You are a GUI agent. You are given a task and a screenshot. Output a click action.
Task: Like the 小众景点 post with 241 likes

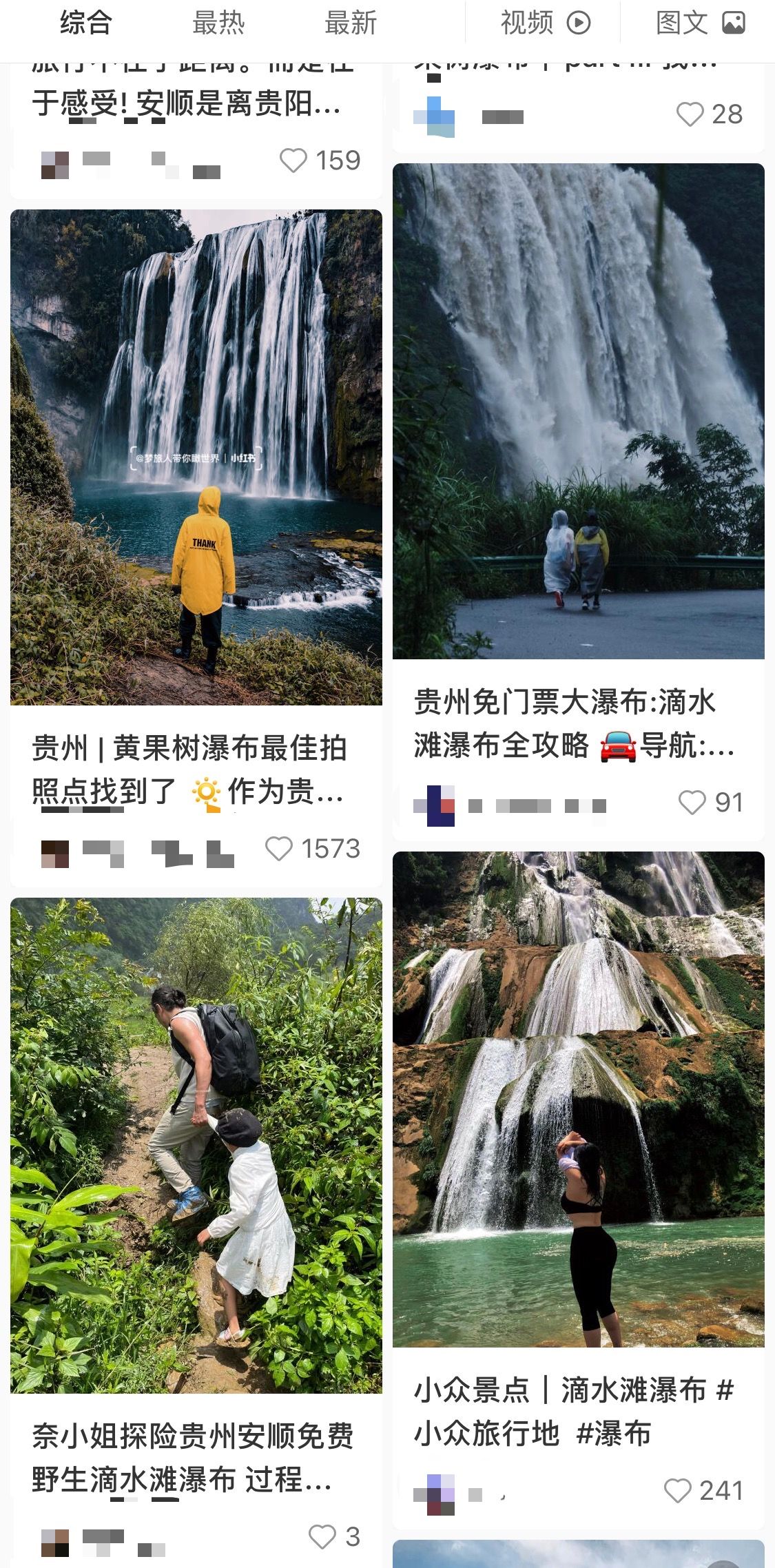677,1491
